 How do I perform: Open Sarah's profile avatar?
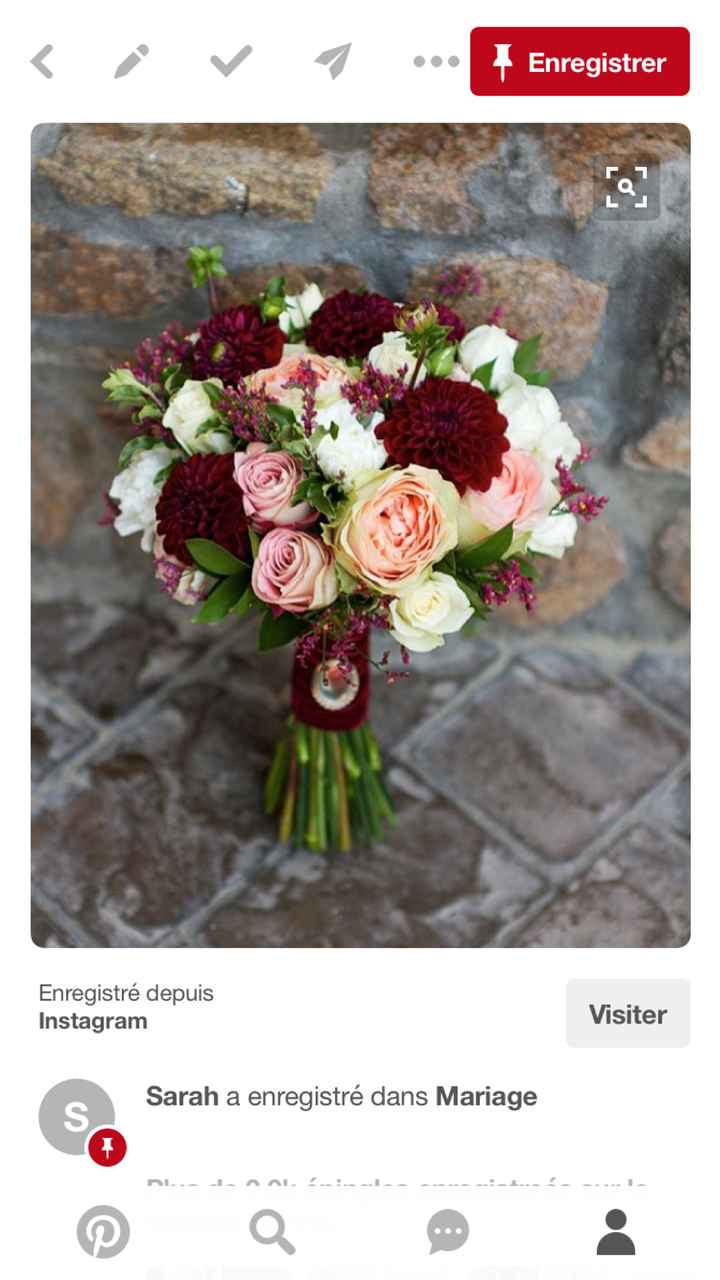77,1117
